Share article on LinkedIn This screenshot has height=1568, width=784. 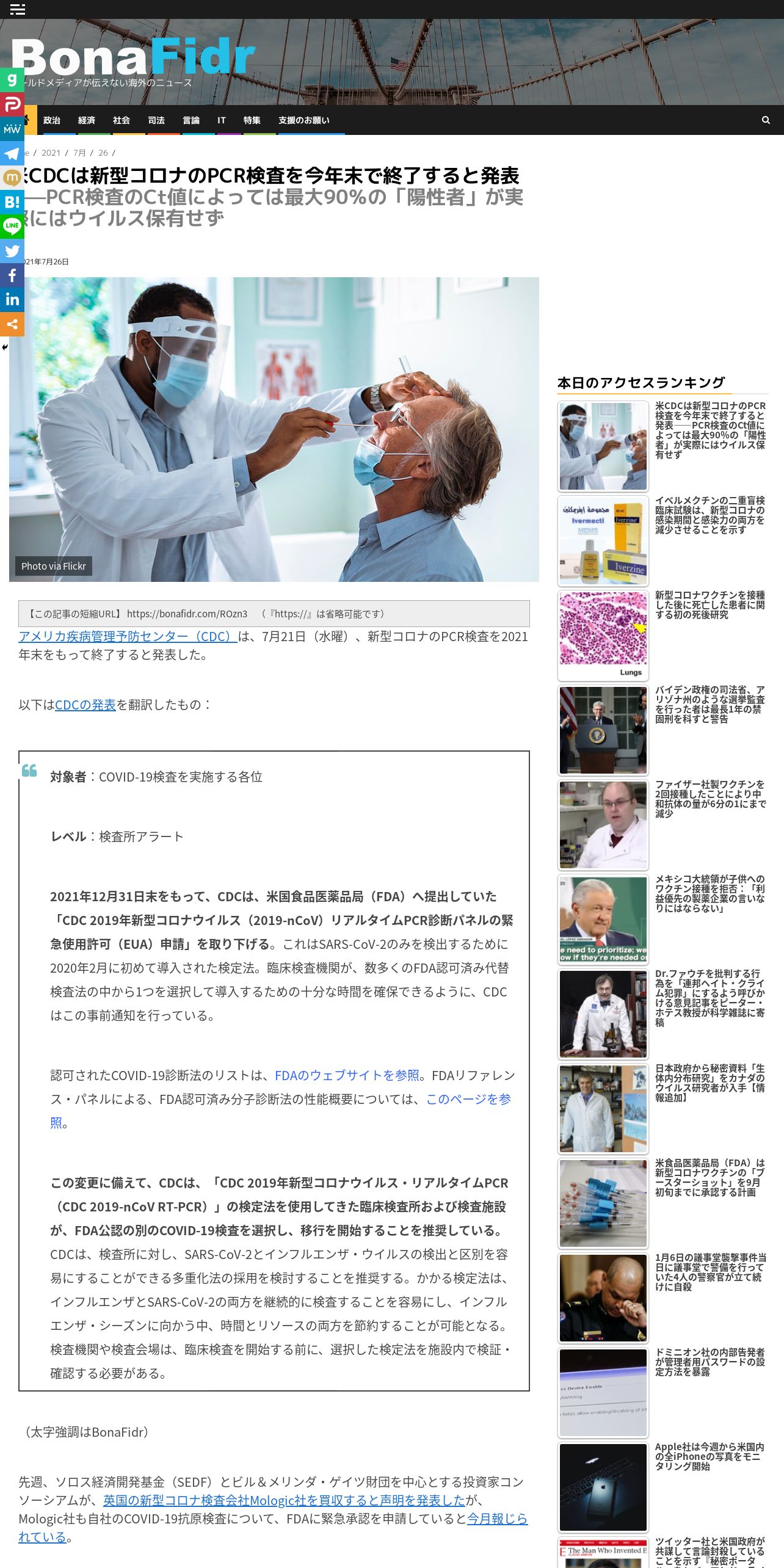tap(12, 300)
